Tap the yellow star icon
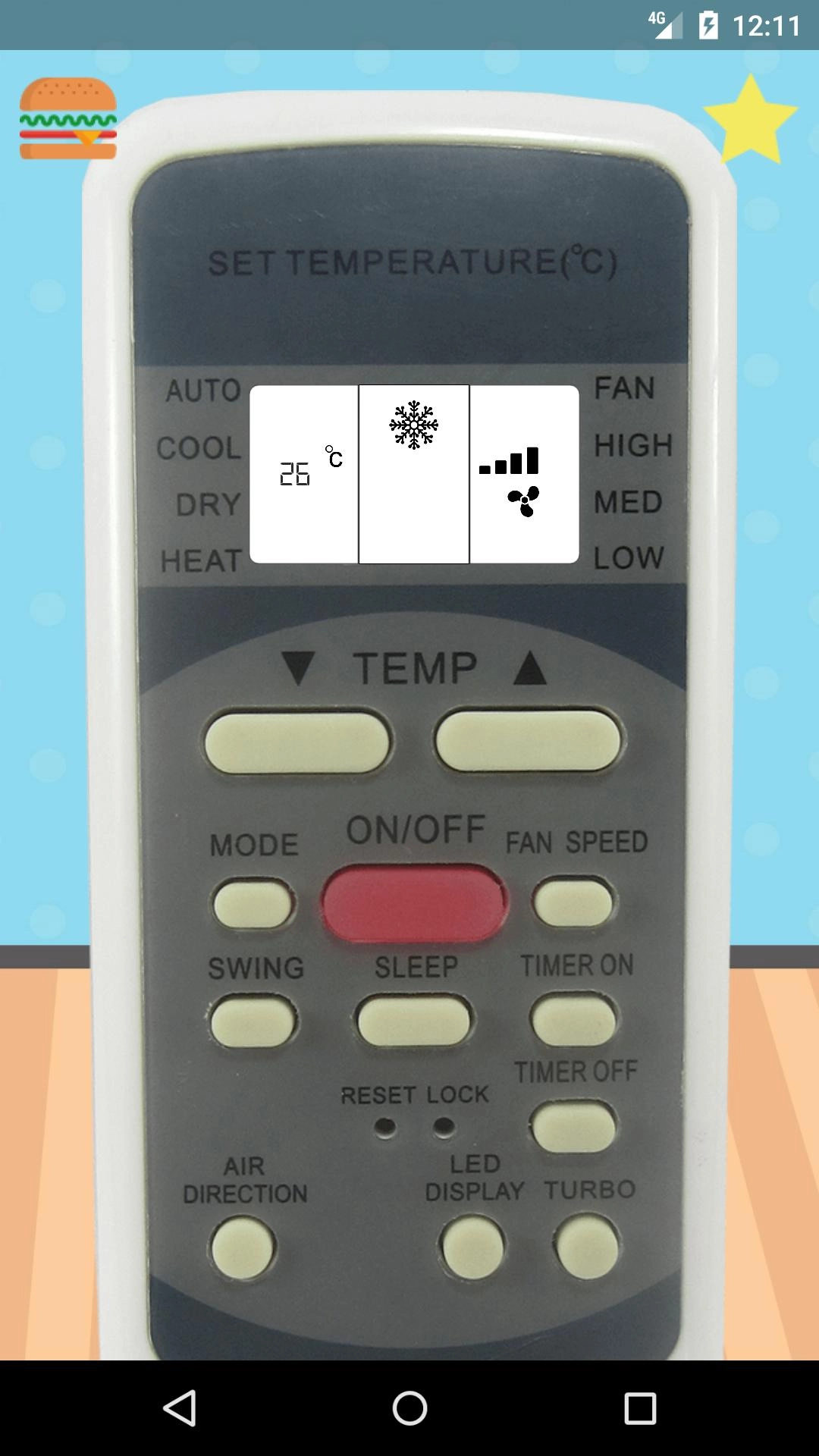The height and width of the screenshot is (1456, 819). [750, 121]
